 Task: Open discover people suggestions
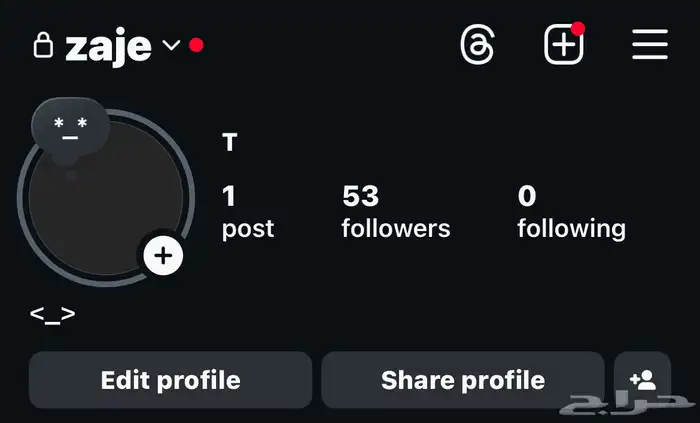click(x=642, y=380)
